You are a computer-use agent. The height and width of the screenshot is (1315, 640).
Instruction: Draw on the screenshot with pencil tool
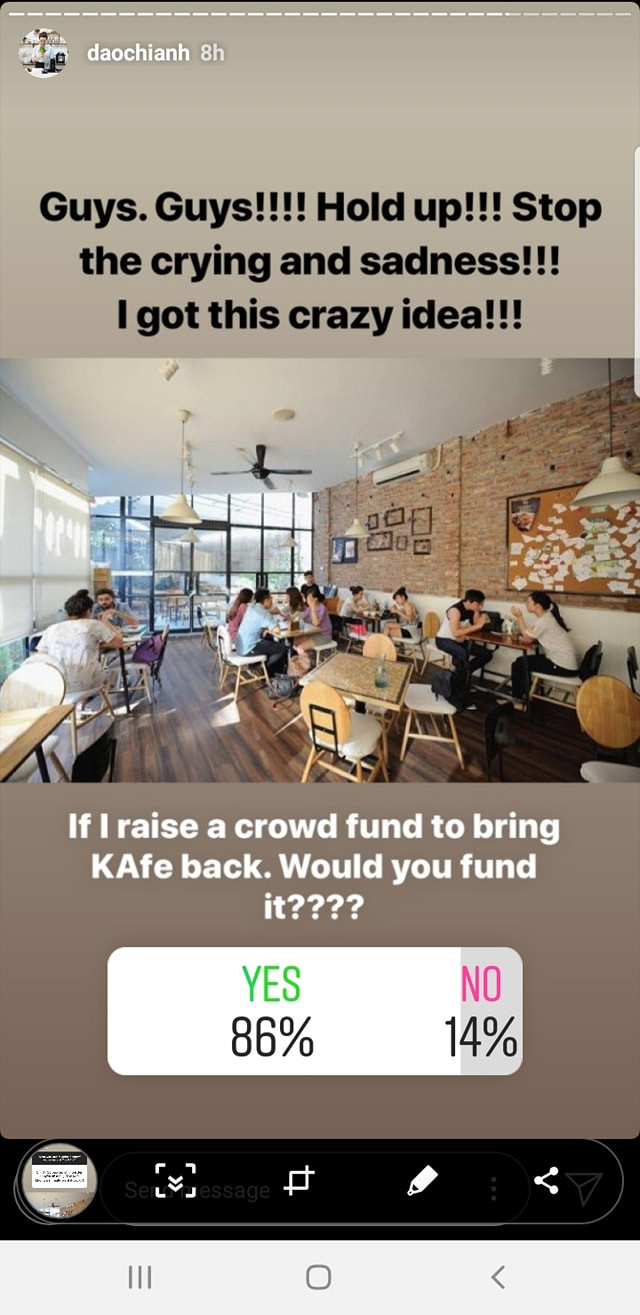tap(421, 1181)
